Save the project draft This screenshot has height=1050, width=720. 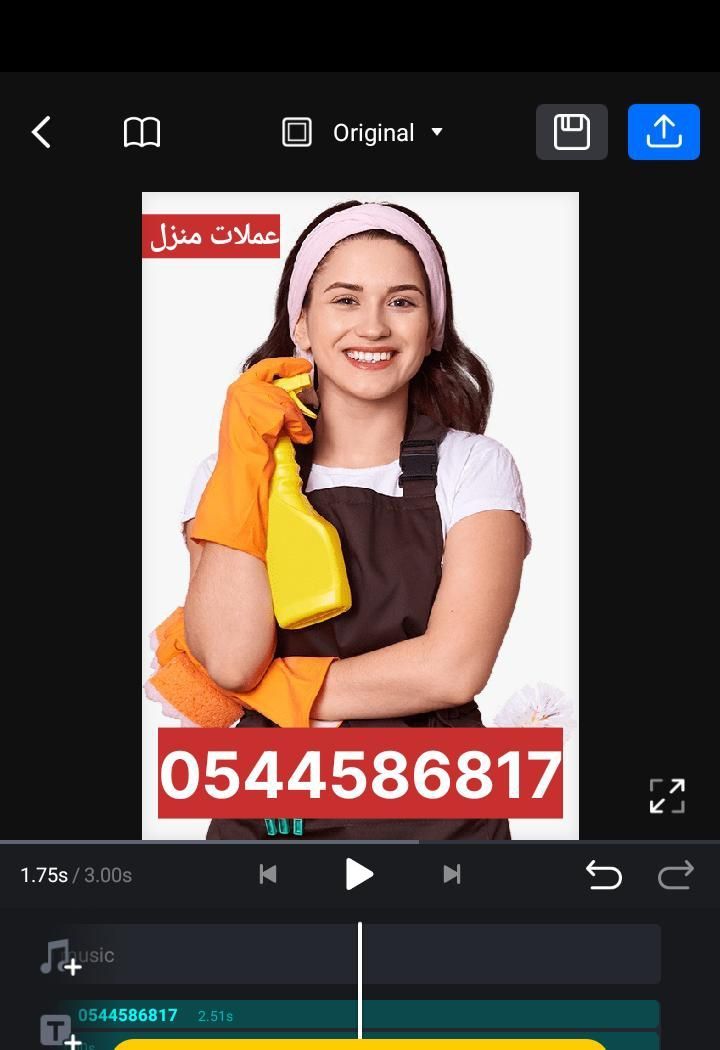point(571,132)
